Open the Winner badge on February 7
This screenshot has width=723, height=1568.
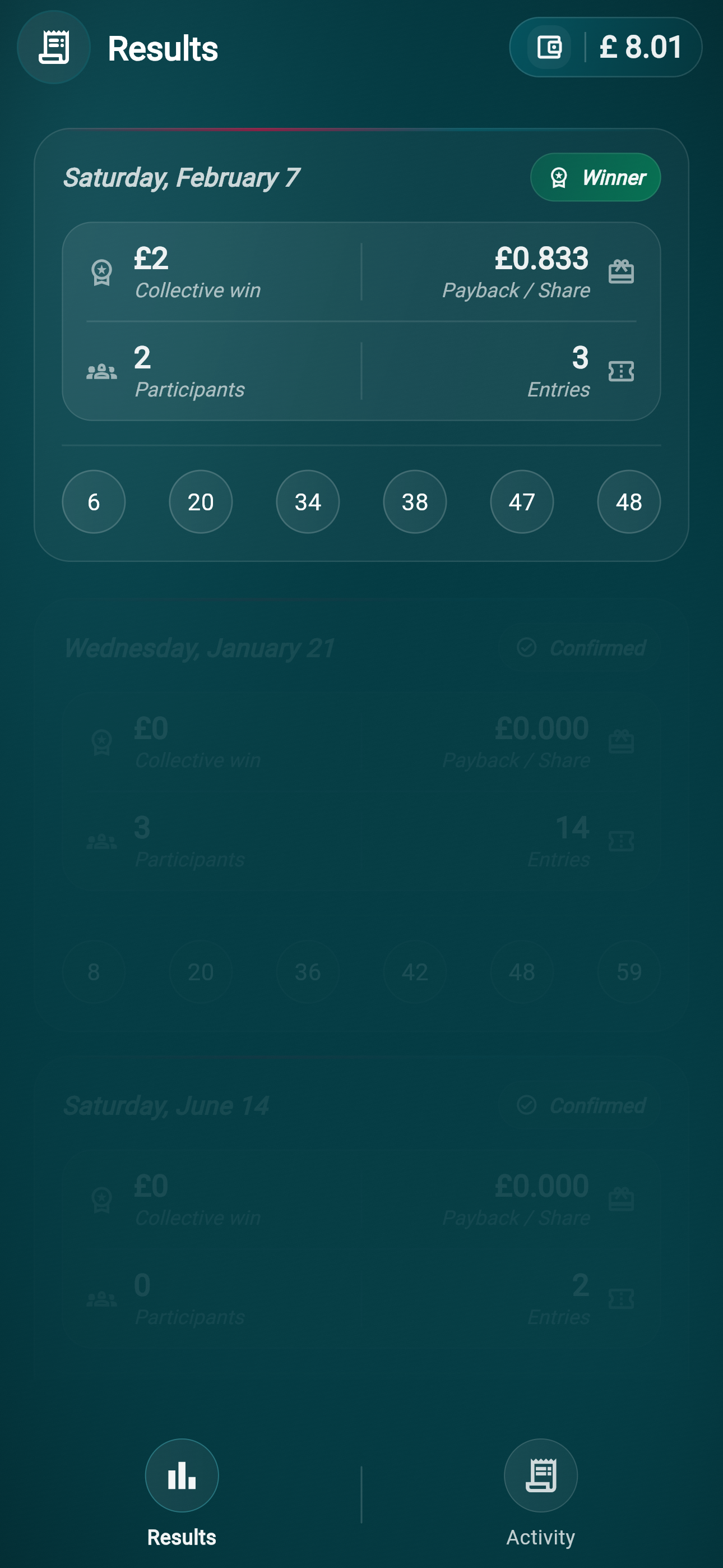click(x=594, y=178)
